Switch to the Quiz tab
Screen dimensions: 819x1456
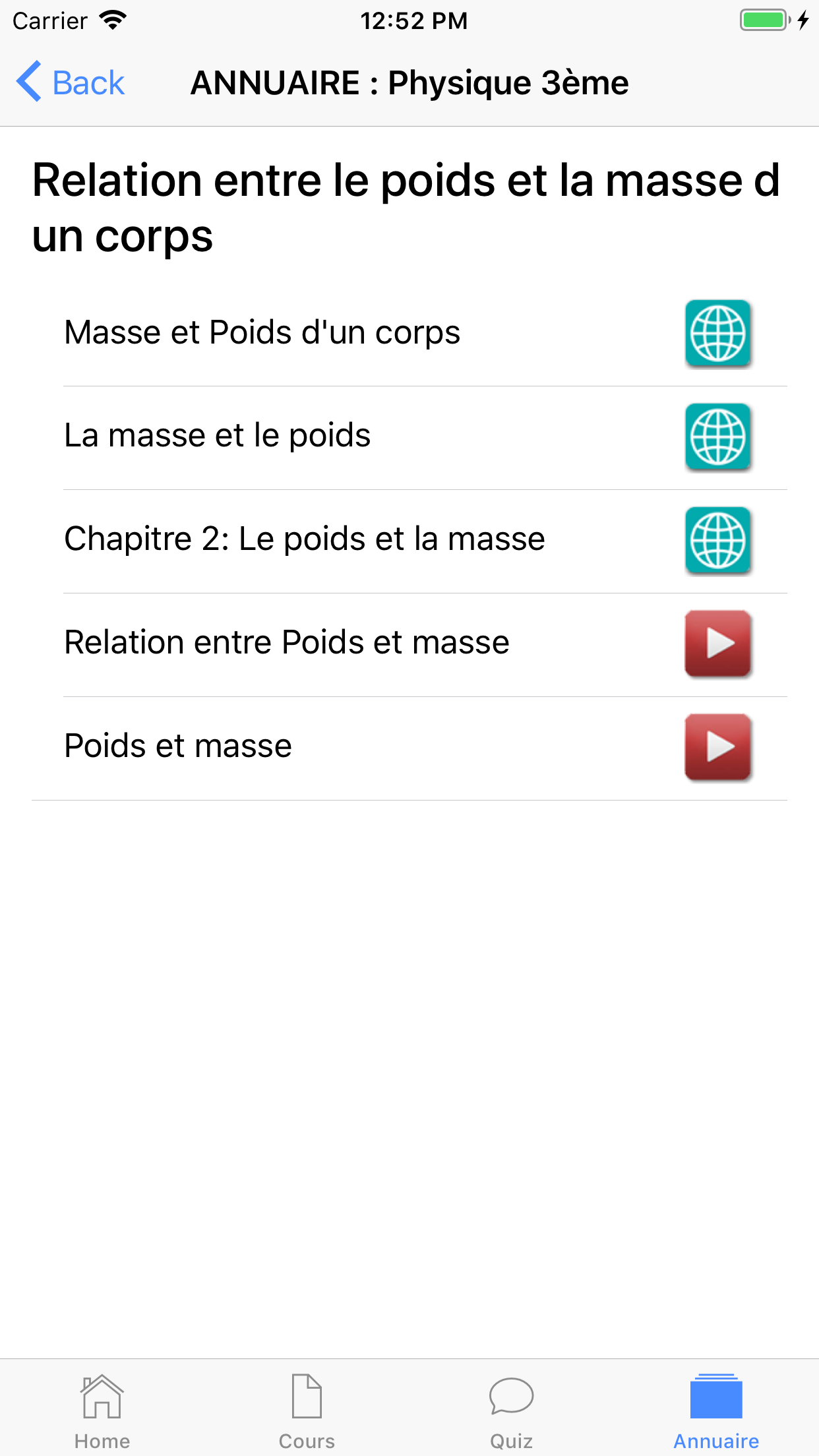tap(511, 1410)
